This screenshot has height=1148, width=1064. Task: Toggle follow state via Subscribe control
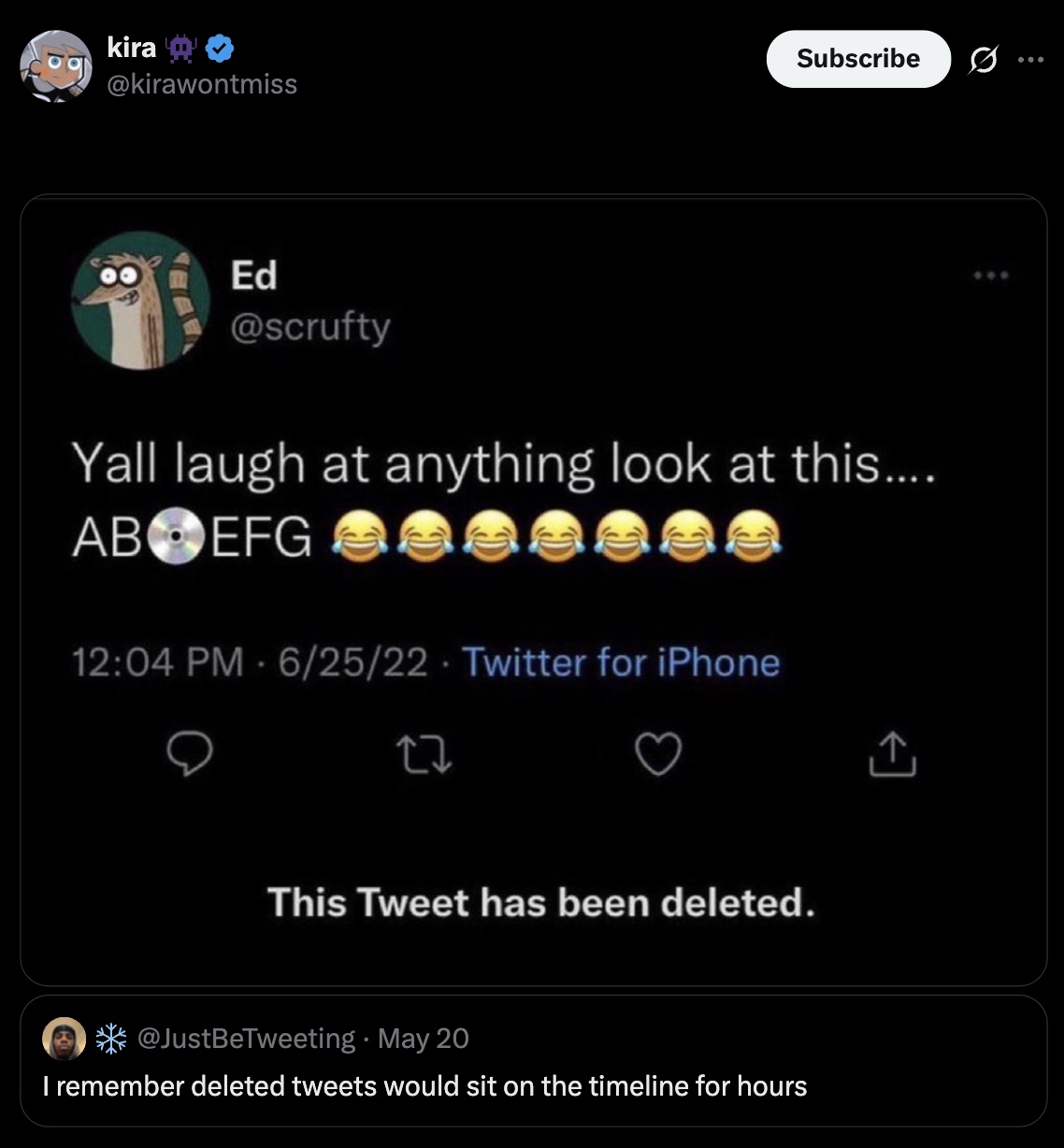click(x=857, y=58)
